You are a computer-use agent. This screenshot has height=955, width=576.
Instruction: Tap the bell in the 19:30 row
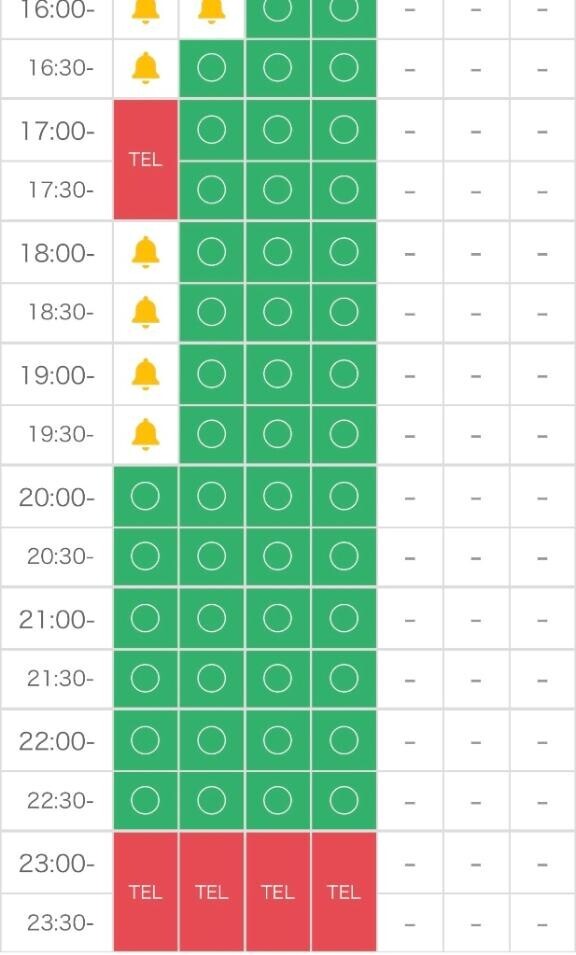point(146,435)
